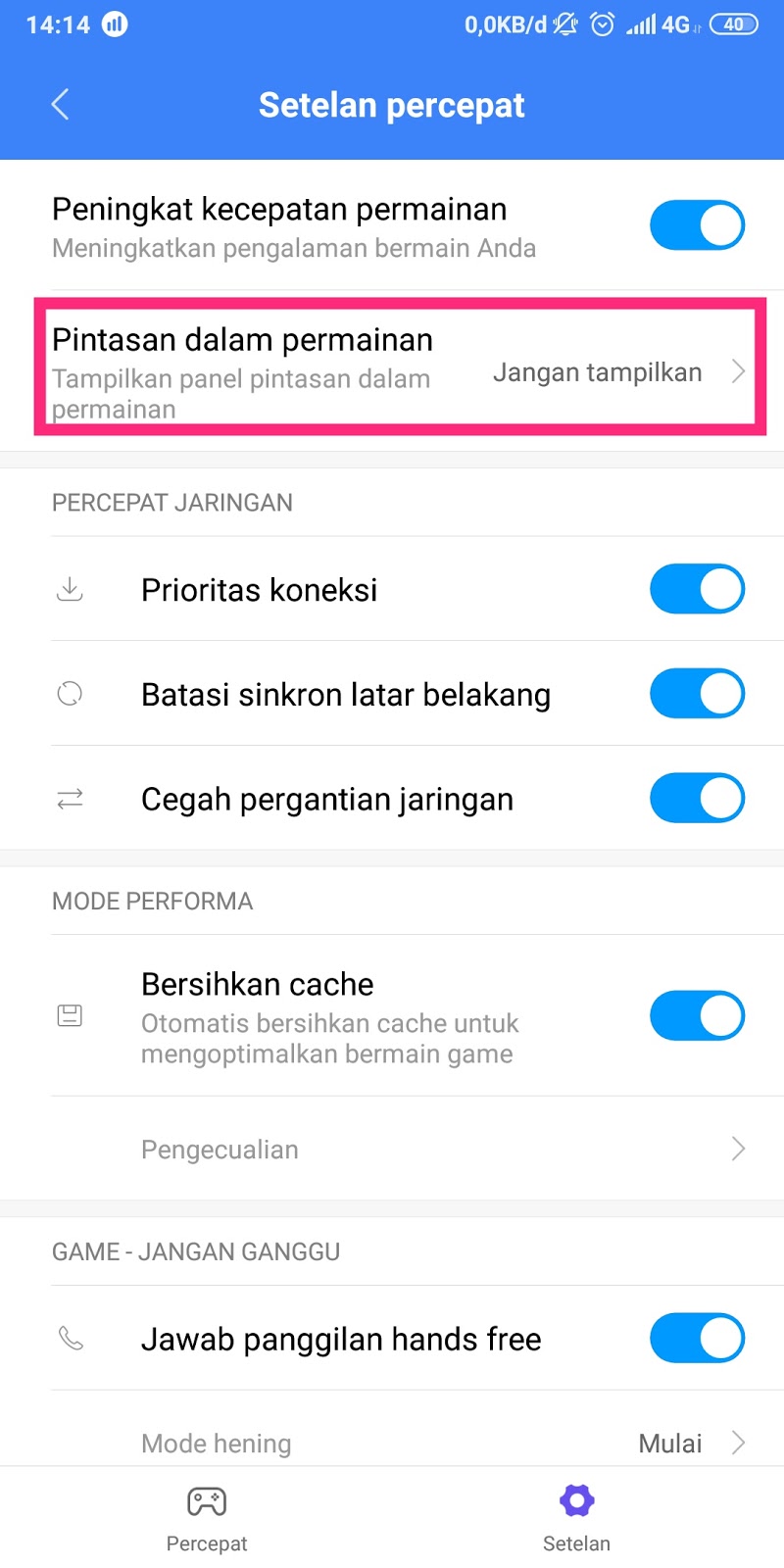Toggle Jawab panggilan hands free
The image size is (784, 1568).
697,1339
